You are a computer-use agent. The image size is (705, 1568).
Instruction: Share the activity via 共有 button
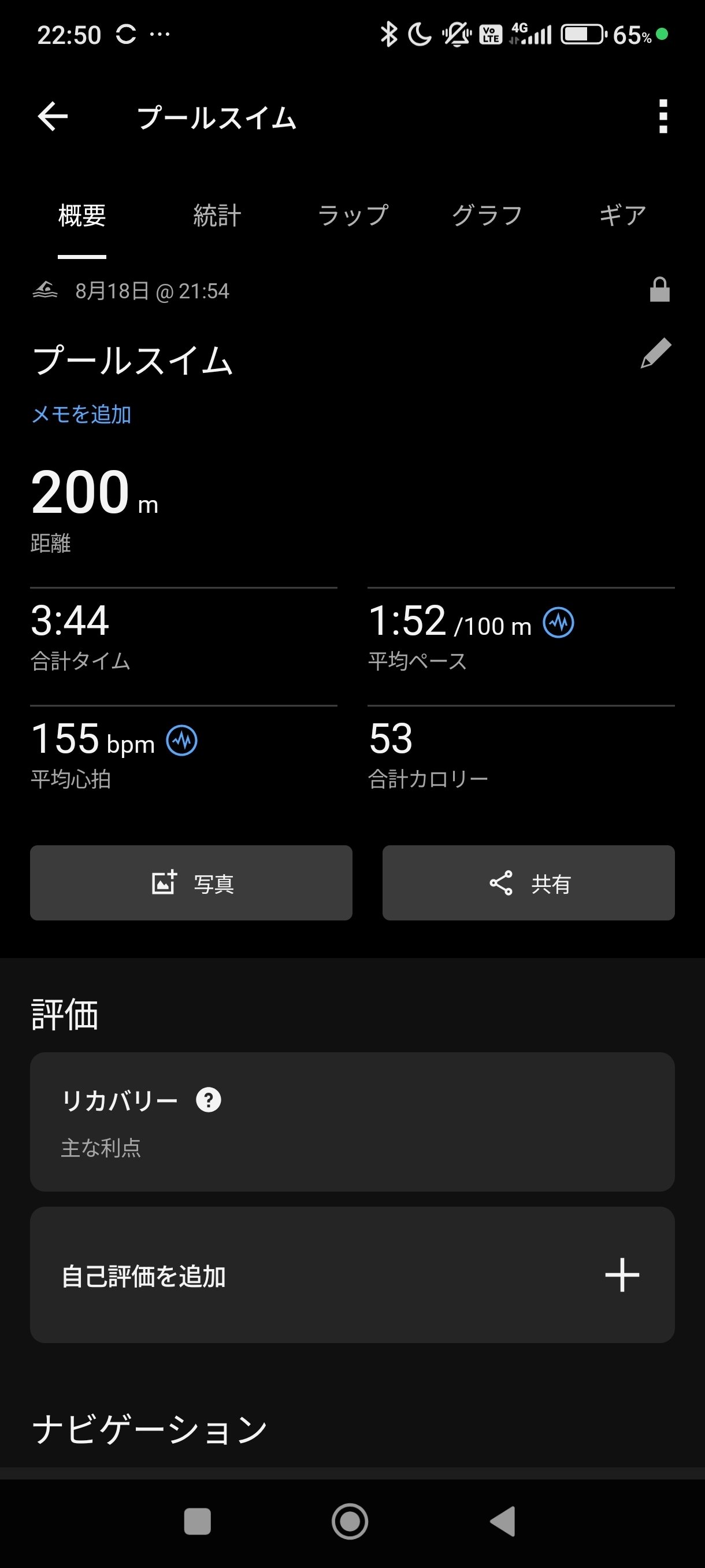pos(528,883)
